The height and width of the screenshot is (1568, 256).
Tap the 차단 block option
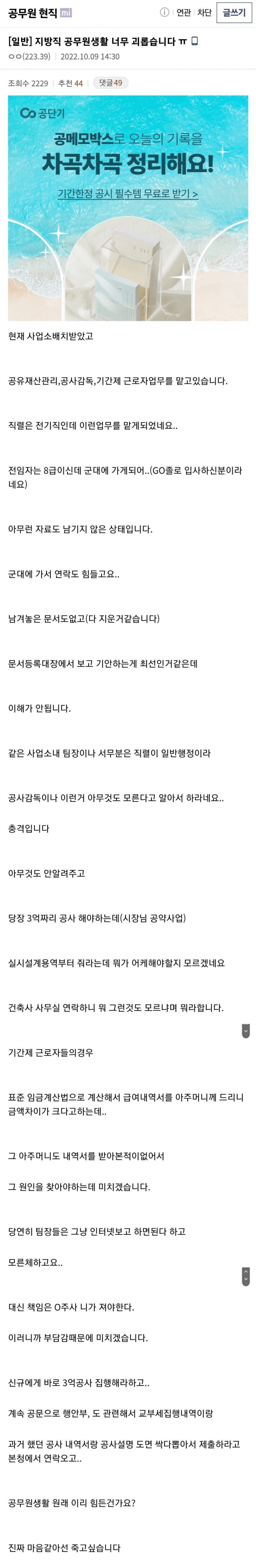204,13
